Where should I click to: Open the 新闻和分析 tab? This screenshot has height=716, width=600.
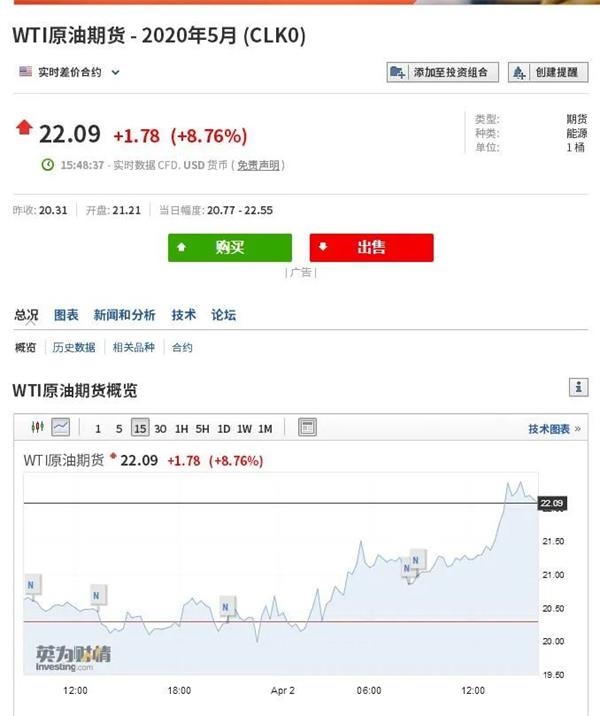[124, 315]
